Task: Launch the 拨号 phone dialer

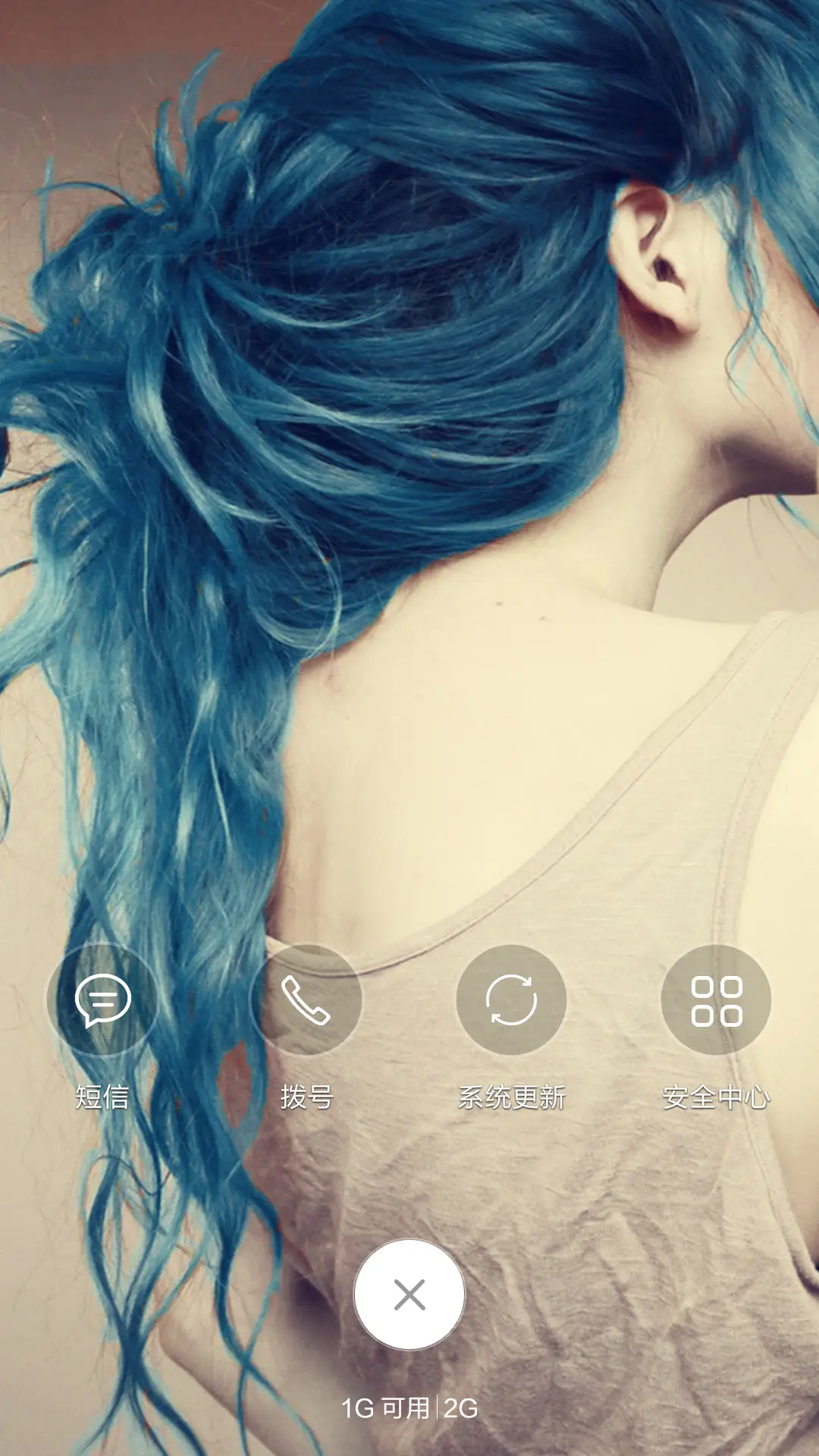Action: [x=306, y=999]
